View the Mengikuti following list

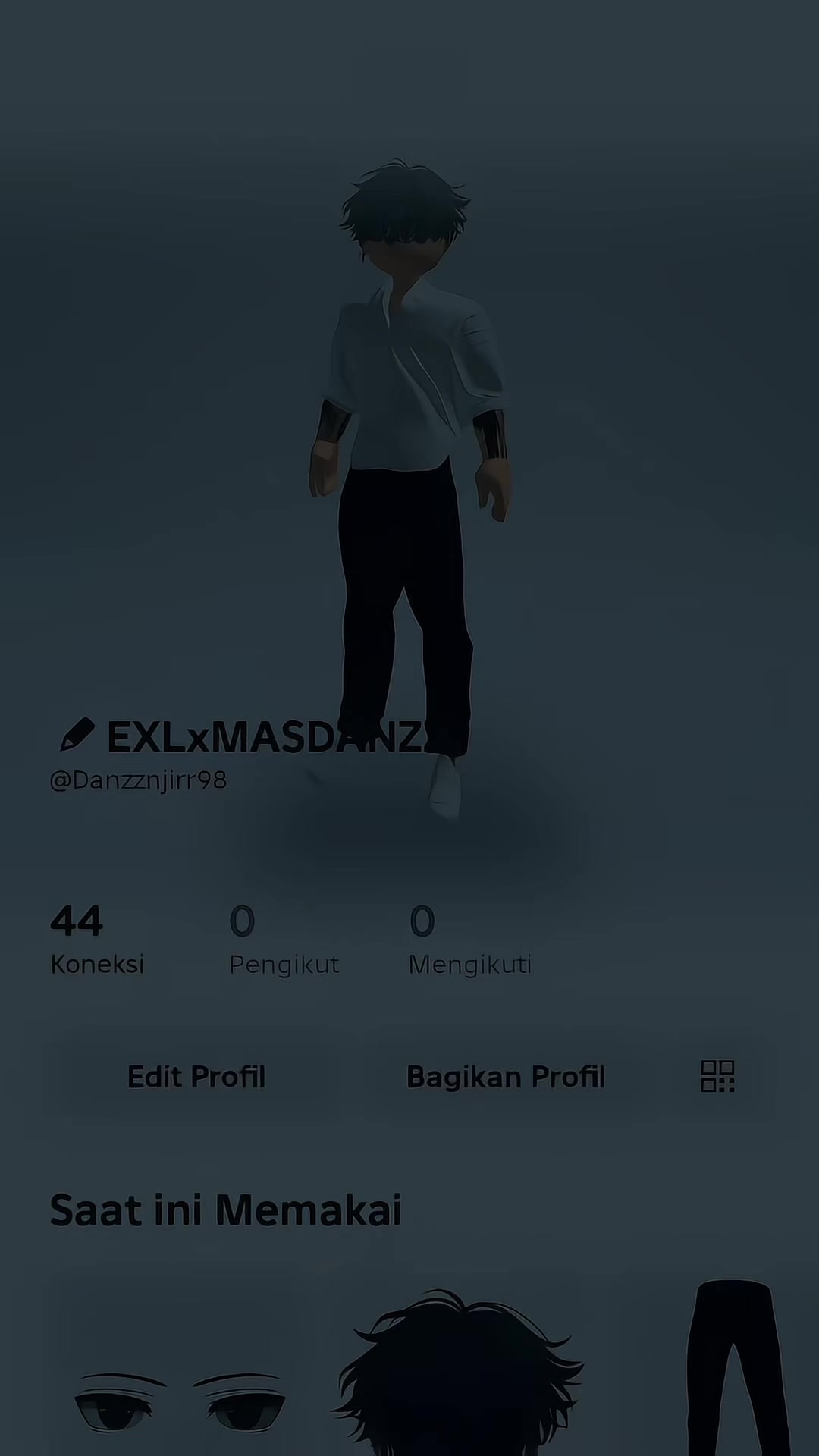tap(469, 939)
